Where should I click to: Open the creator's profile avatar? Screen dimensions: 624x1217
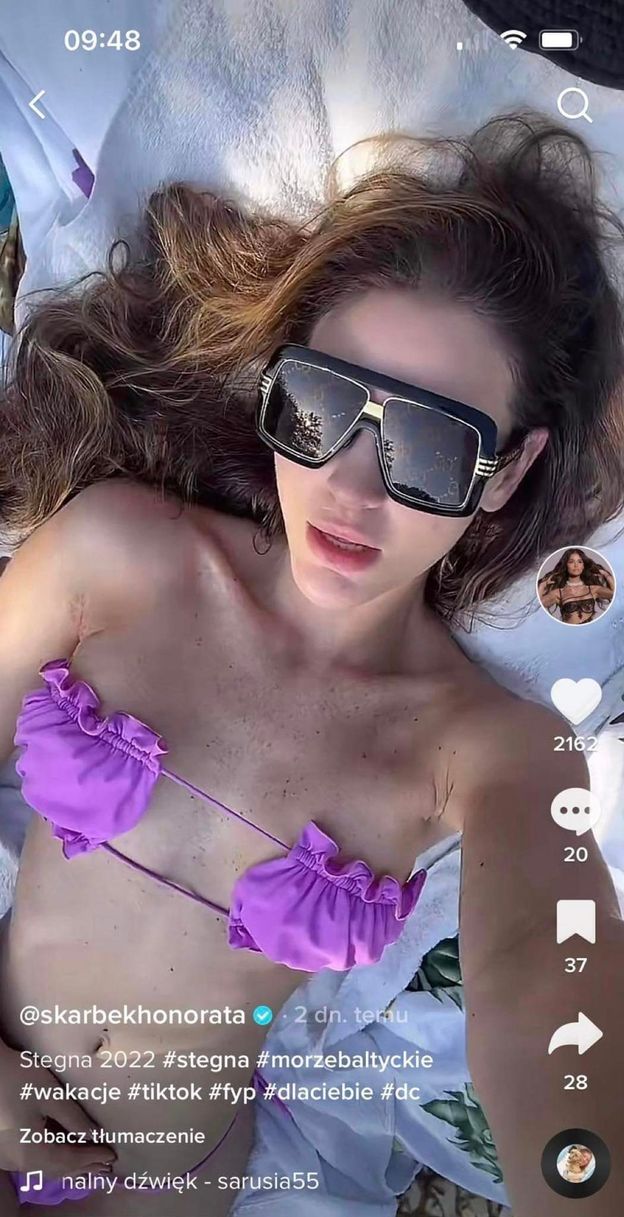click(576, 586)
